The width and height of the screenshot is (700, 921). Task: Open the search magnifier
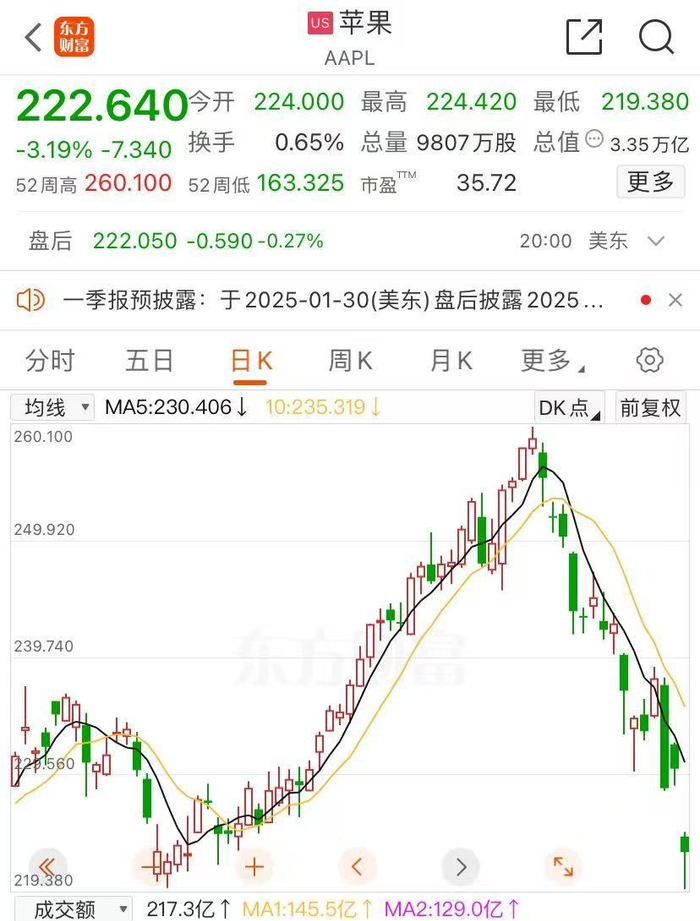[x=656, y=37]
